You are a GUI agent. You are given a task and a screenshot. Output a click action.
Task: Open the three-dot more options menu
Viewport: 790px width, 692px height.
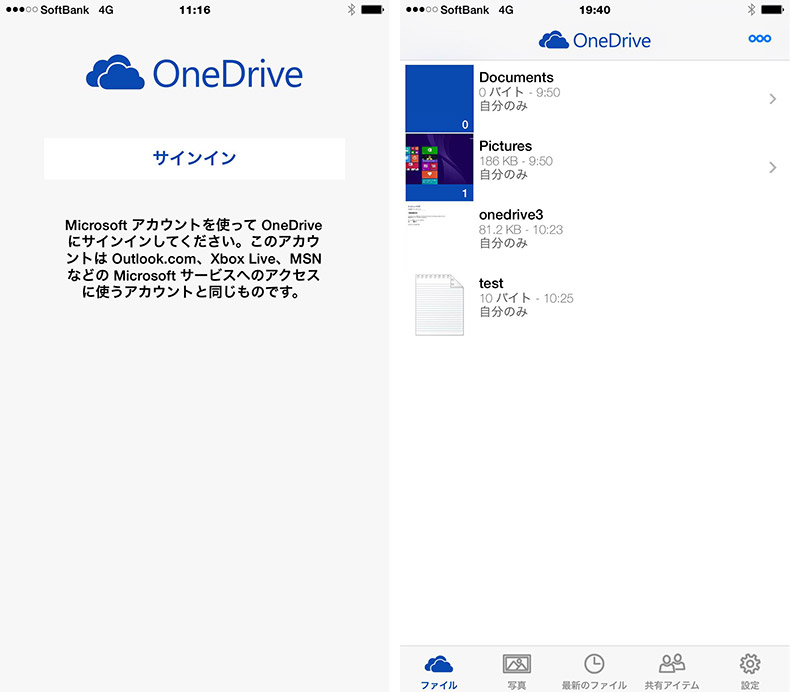760,39
